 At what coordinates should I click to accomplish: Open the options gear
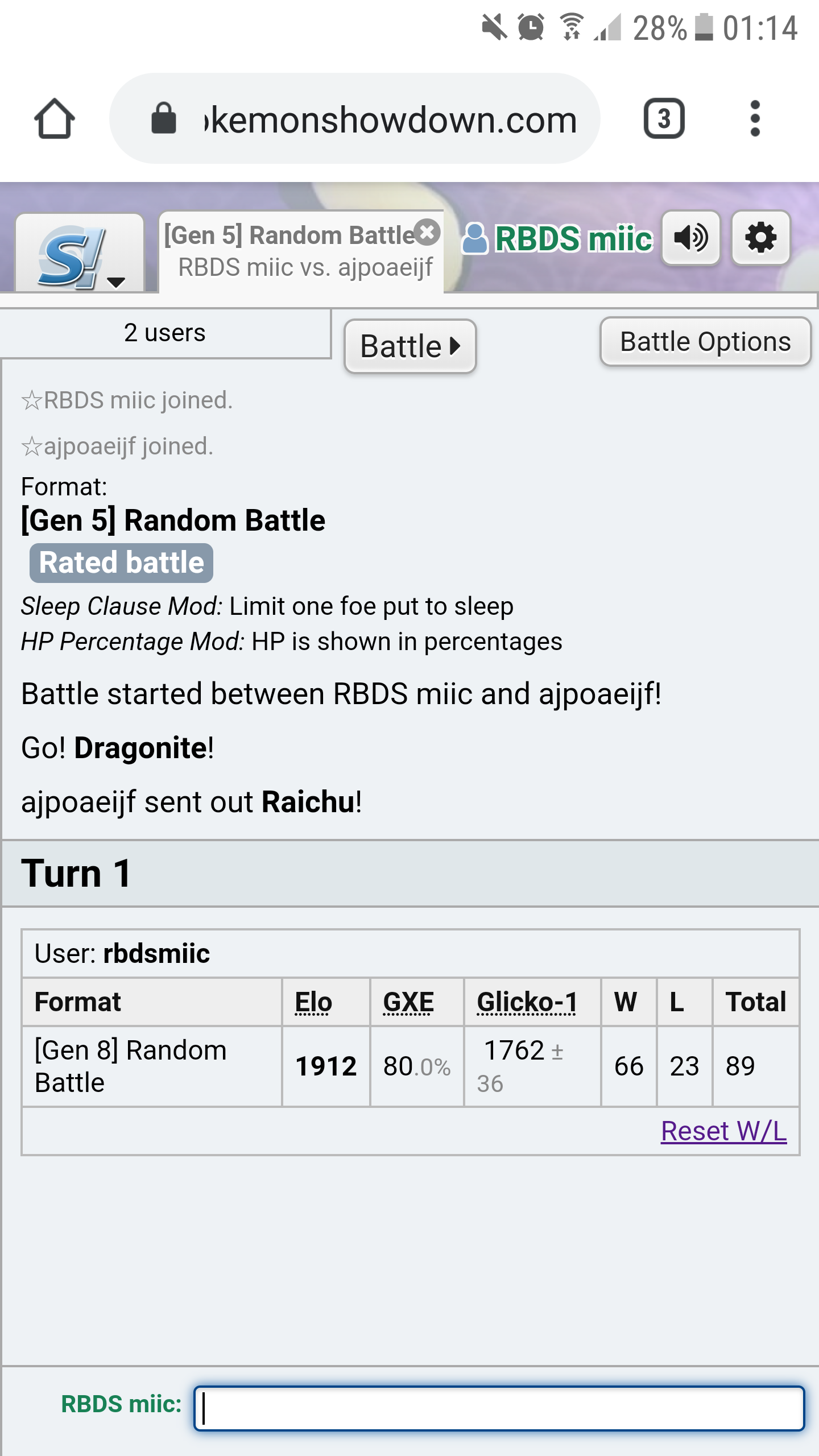coord(760,238)
